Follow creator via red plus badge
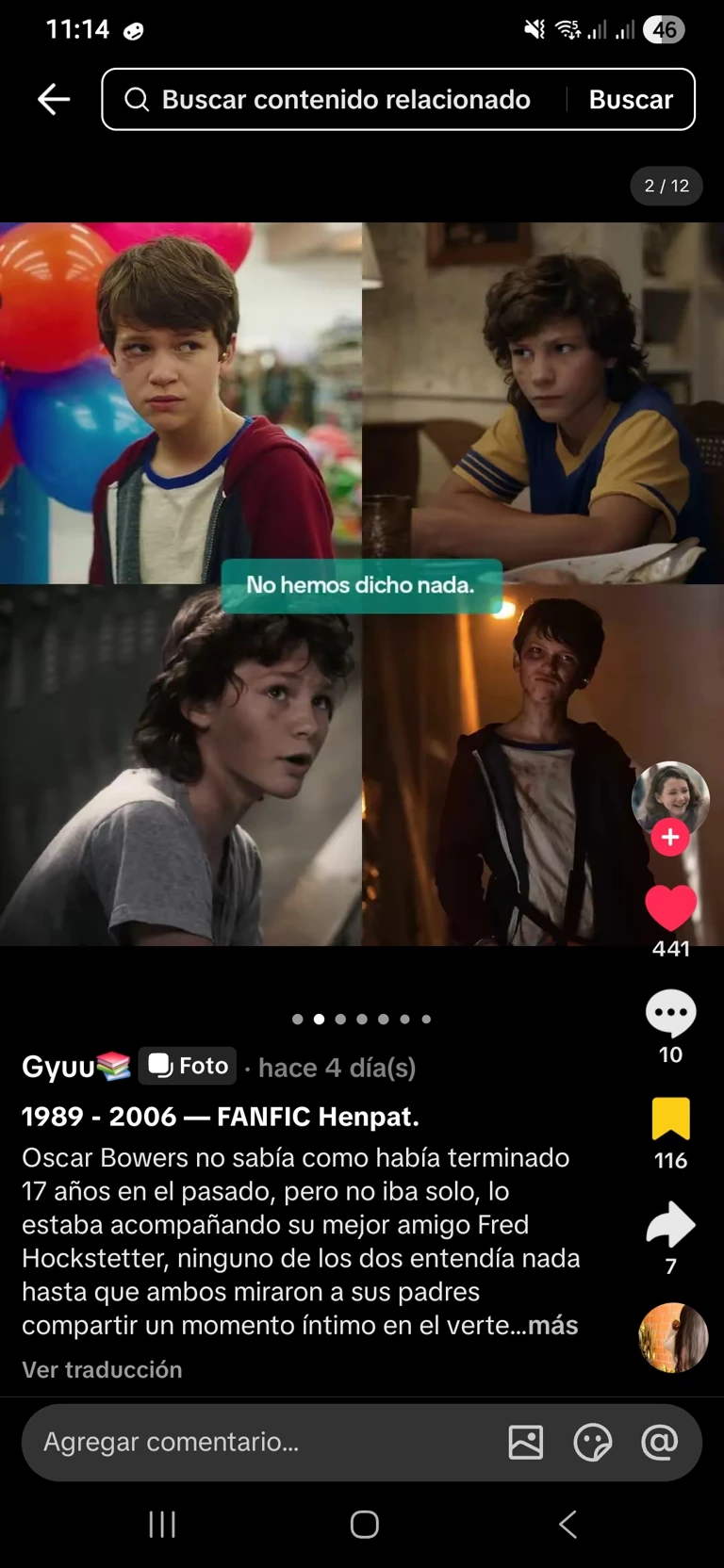 coord(669,837)
